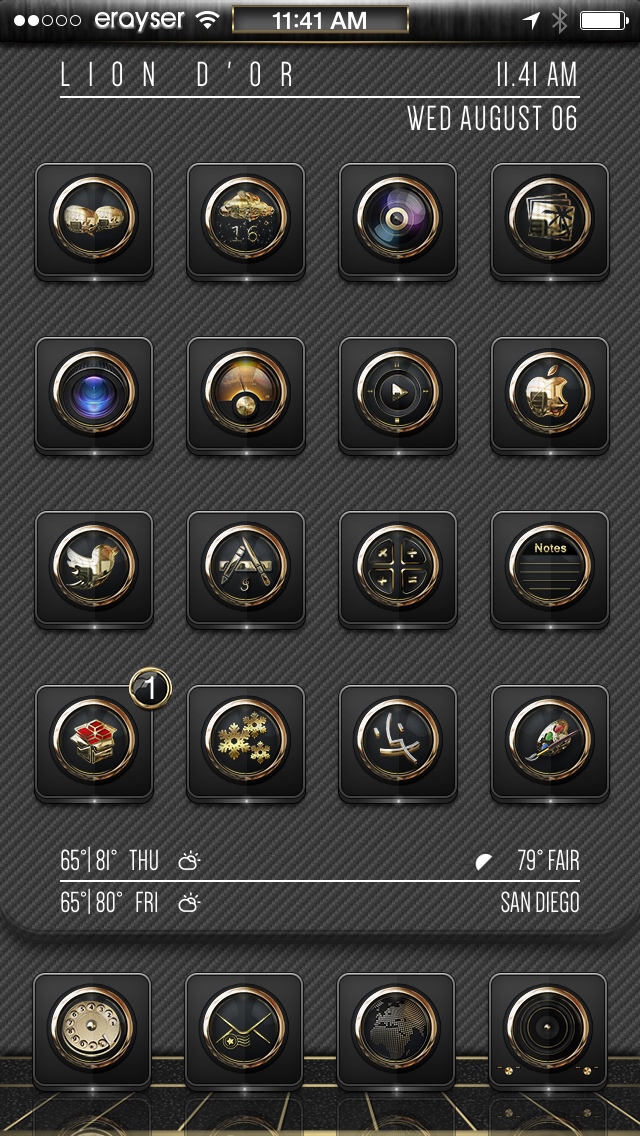Open the speech bubbles messages app

click(94, 218)
